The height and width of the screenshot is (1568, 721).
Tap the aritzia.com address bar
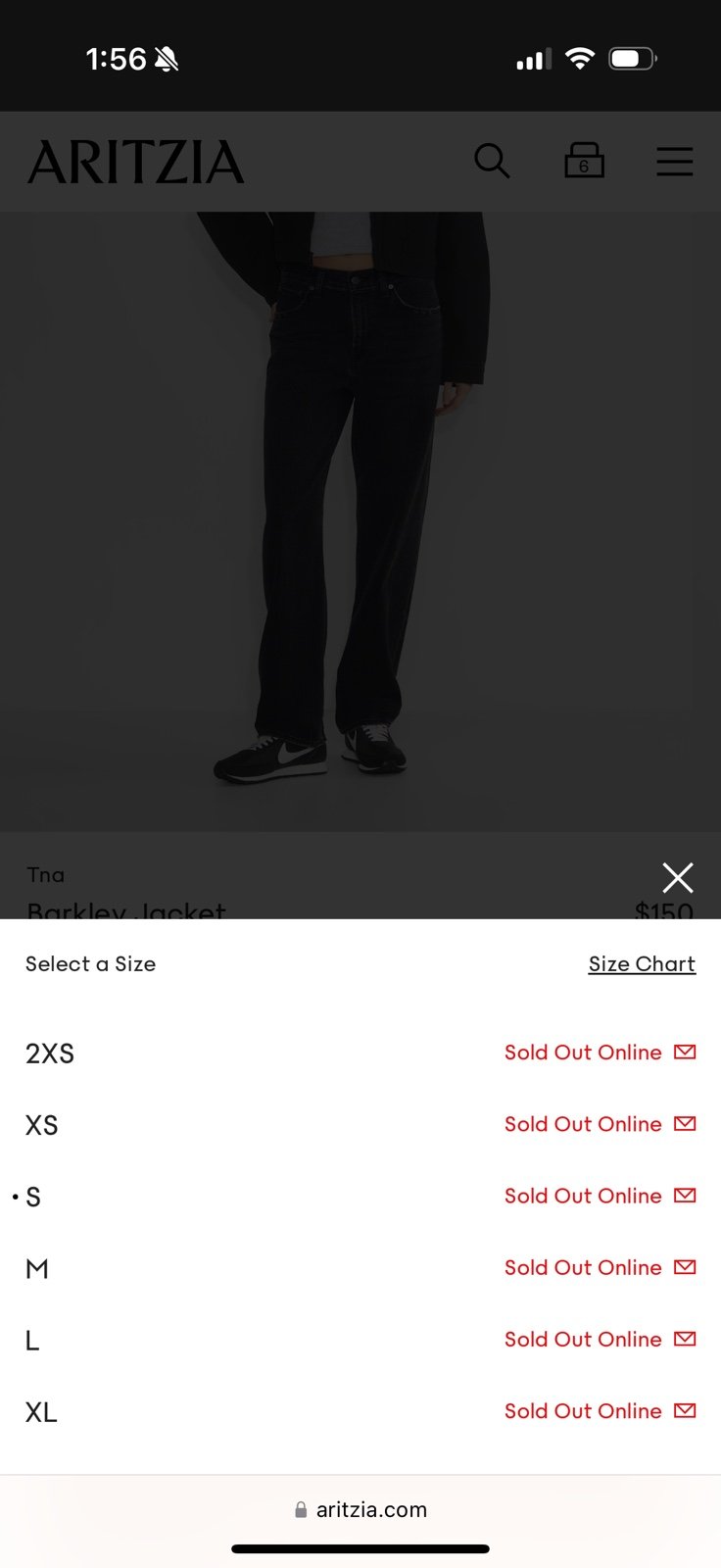click(x=360, y=1509)
